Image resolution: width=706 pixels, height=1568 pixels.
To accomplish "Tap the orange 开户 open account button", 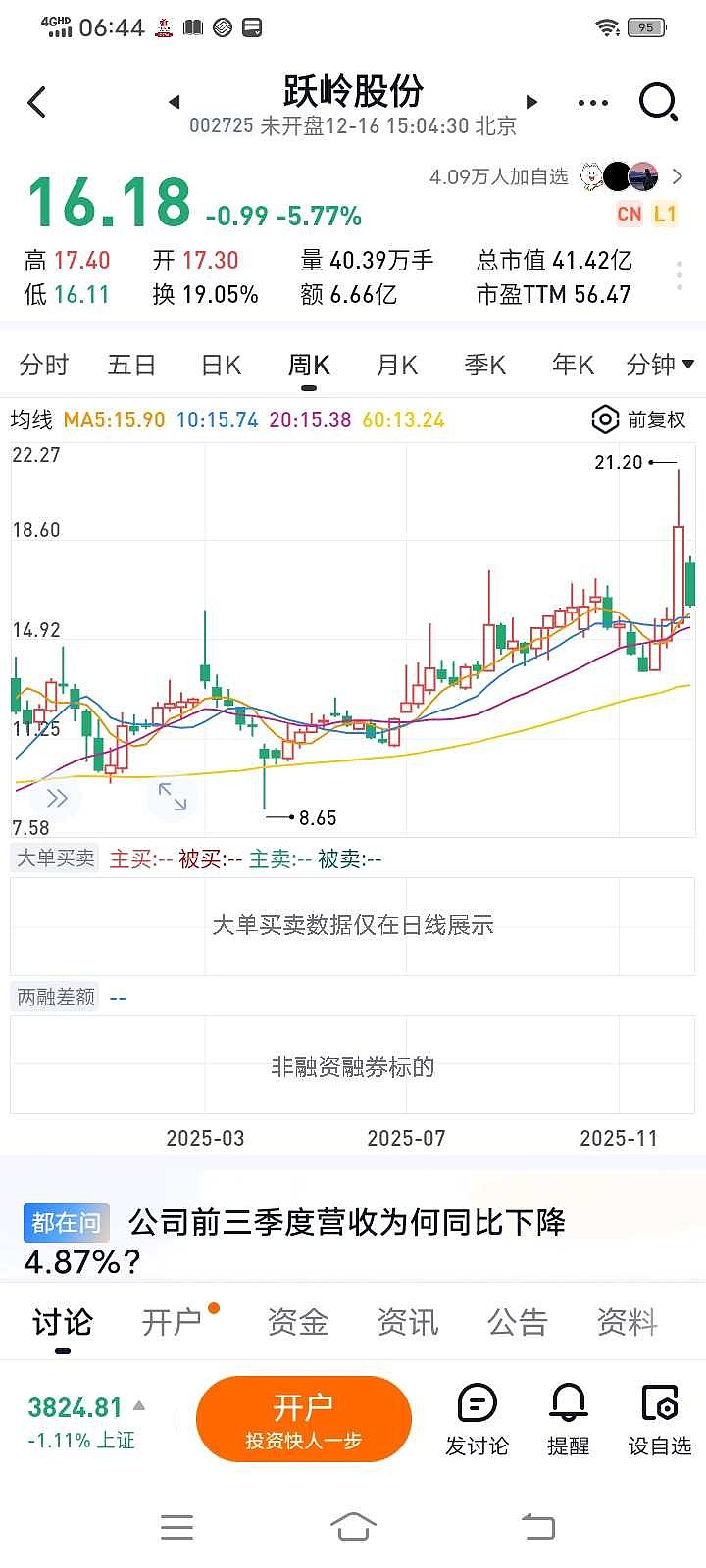I will click(x=304, y=1418).
